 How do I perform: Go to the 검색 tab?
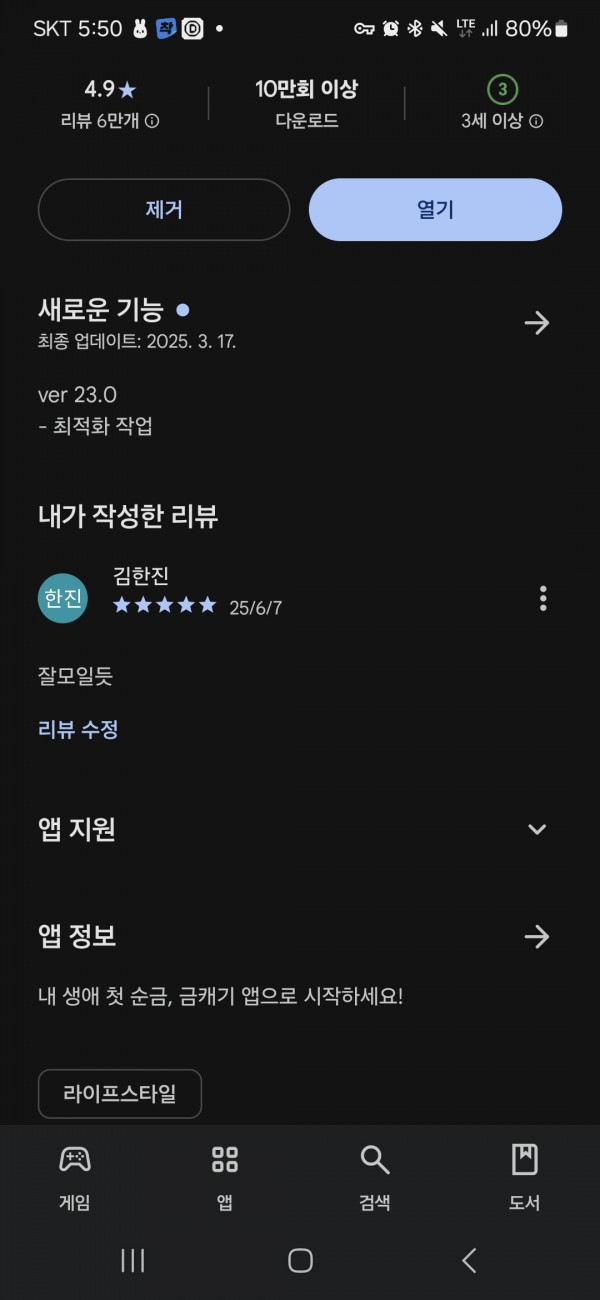pyautogui.click(x=375, y=1177)
